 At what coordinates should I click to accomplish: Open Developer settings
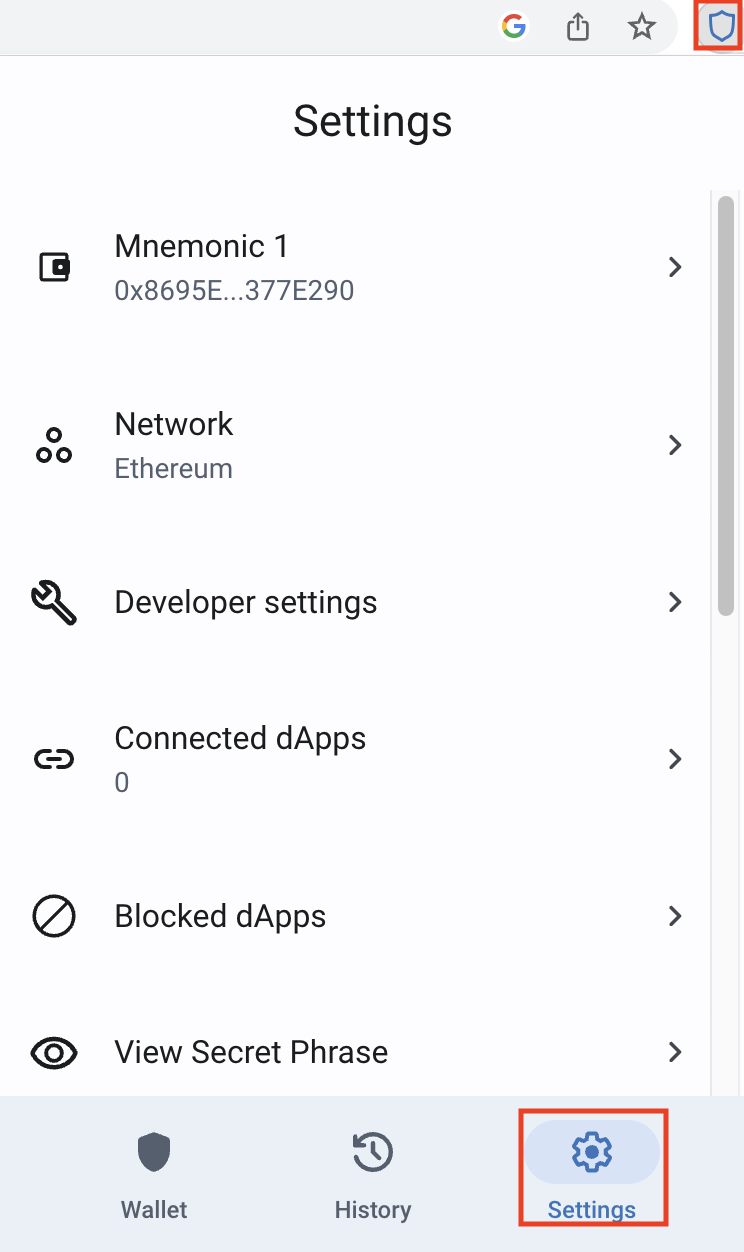360,602
